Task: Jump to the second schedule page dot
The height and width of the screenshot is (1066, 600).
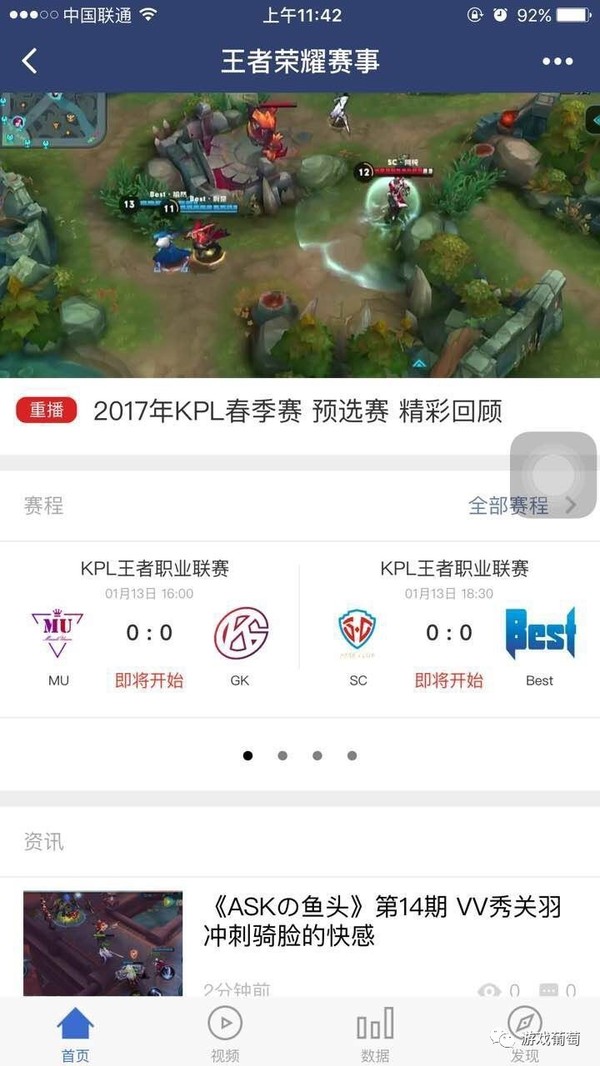Action: (282, 756)
